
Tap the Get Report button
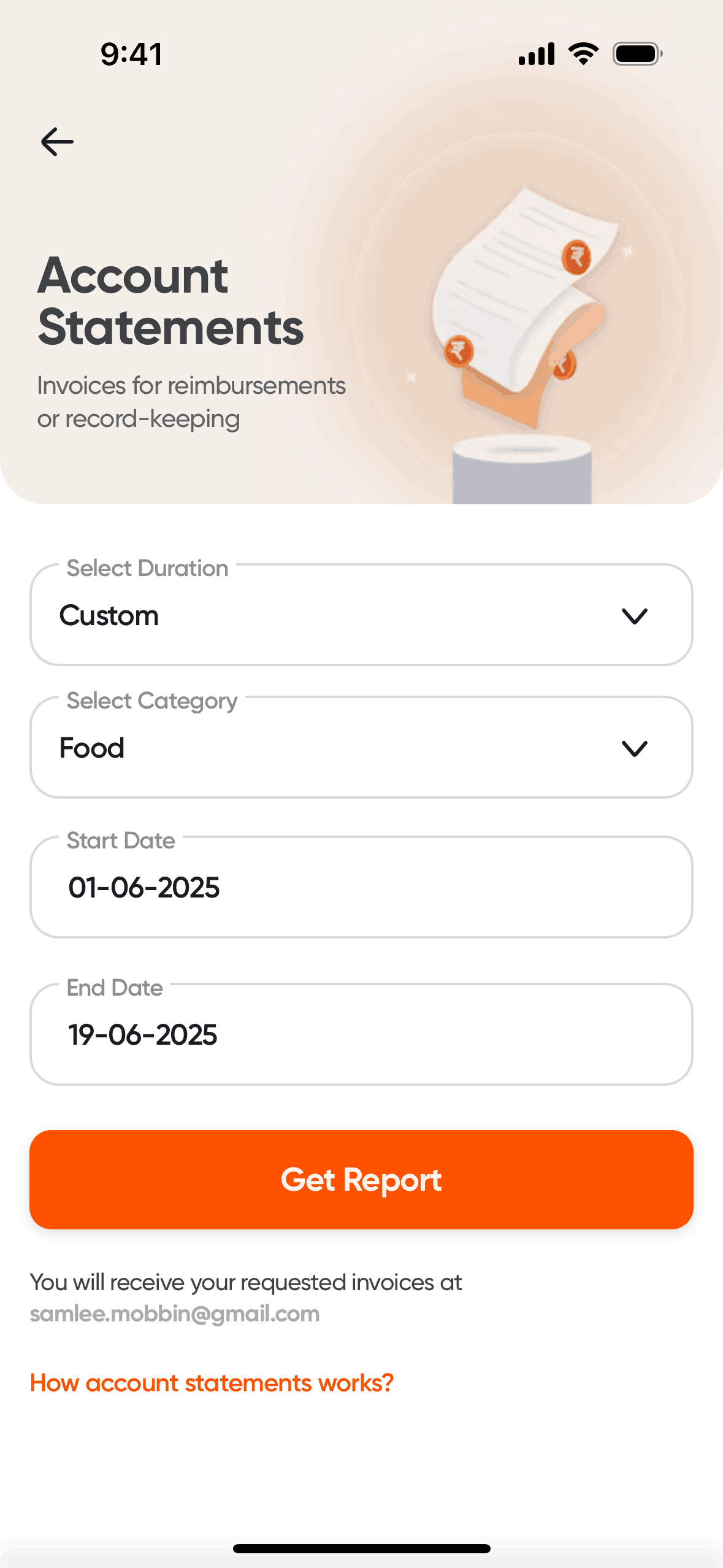coord(361,1179)
